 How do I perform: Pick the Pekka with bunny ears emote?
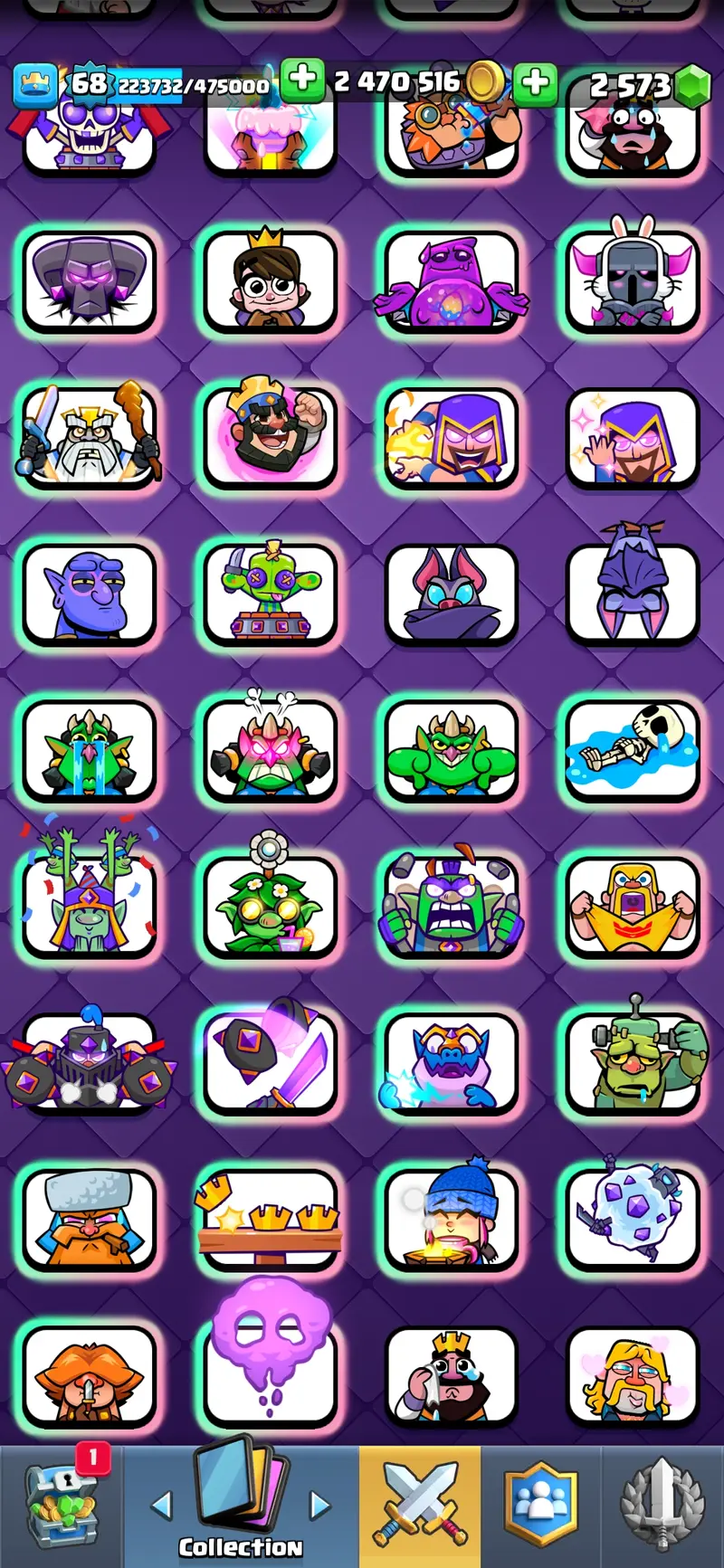[x=632, y=280]
